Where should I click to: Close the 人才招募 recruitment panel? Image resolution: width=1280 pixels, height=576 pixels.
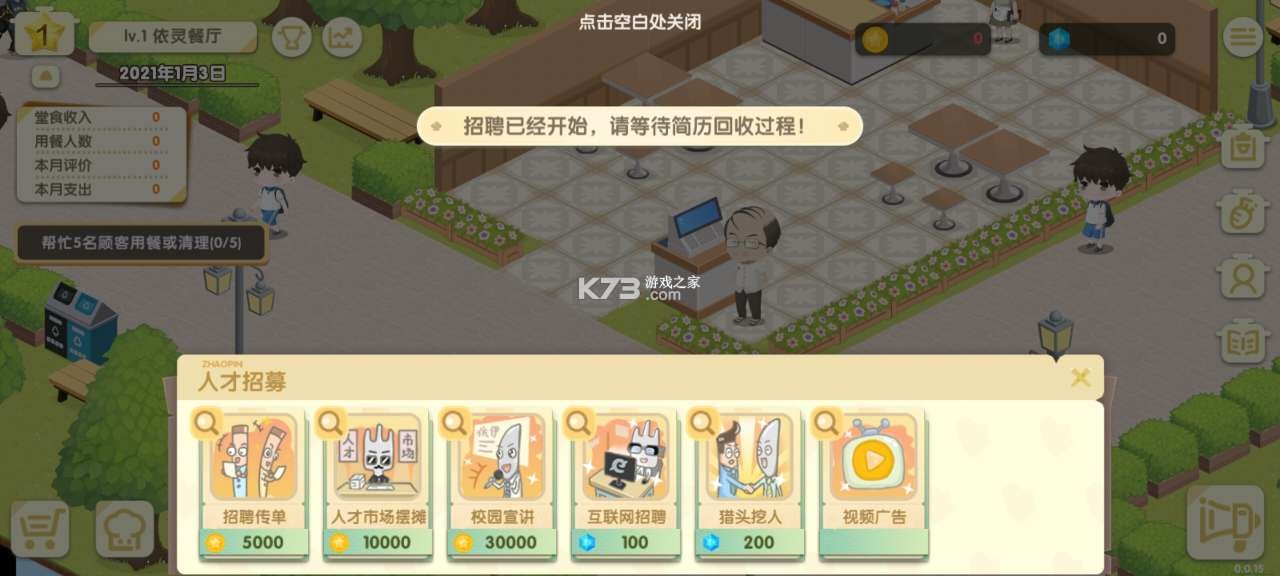pyautogui.click(x=1080, y=377)
